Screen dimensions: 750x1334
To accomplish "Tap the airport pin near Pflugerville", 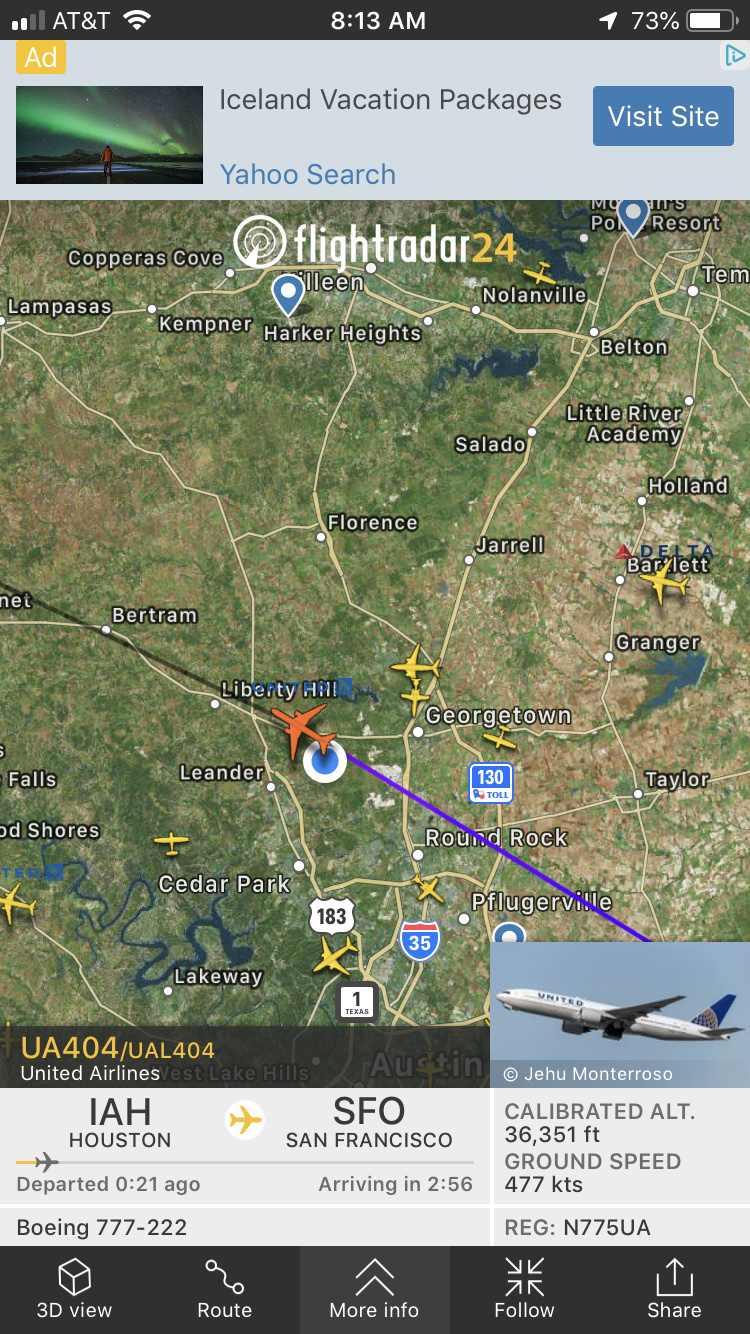I will (510, 934).
